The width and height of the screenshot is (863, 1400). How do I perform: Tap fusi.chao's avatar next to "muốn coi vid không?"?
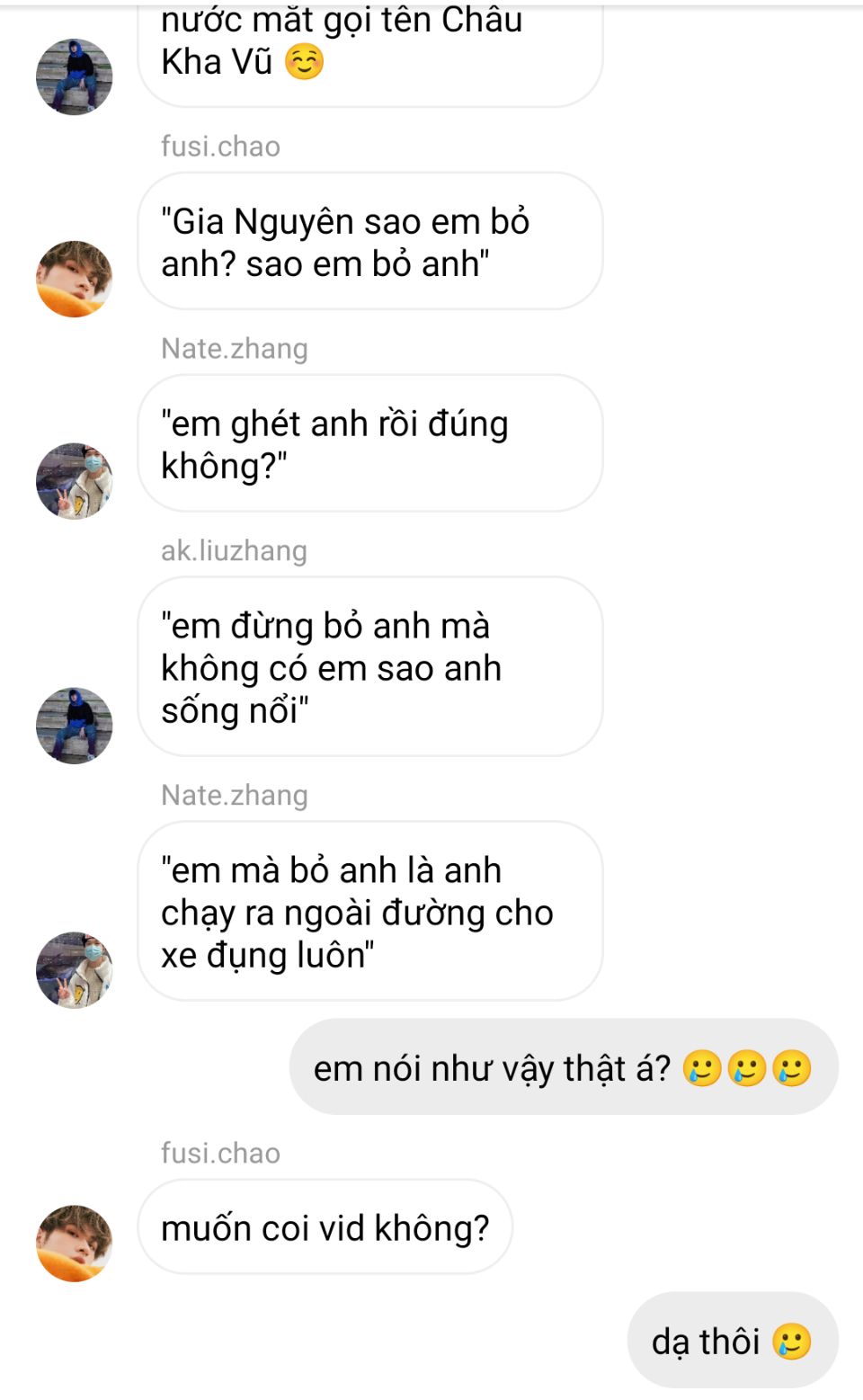pyautogui.click(x=74, y=1244)
